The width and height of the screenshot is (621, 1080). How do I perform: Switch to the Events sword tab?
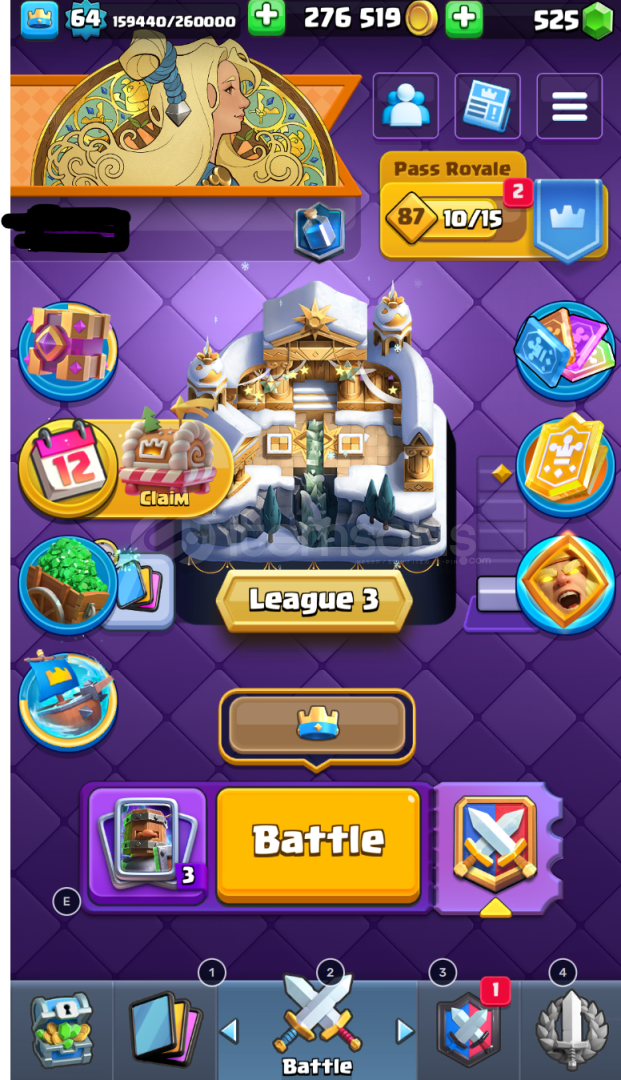point(568,1030)
